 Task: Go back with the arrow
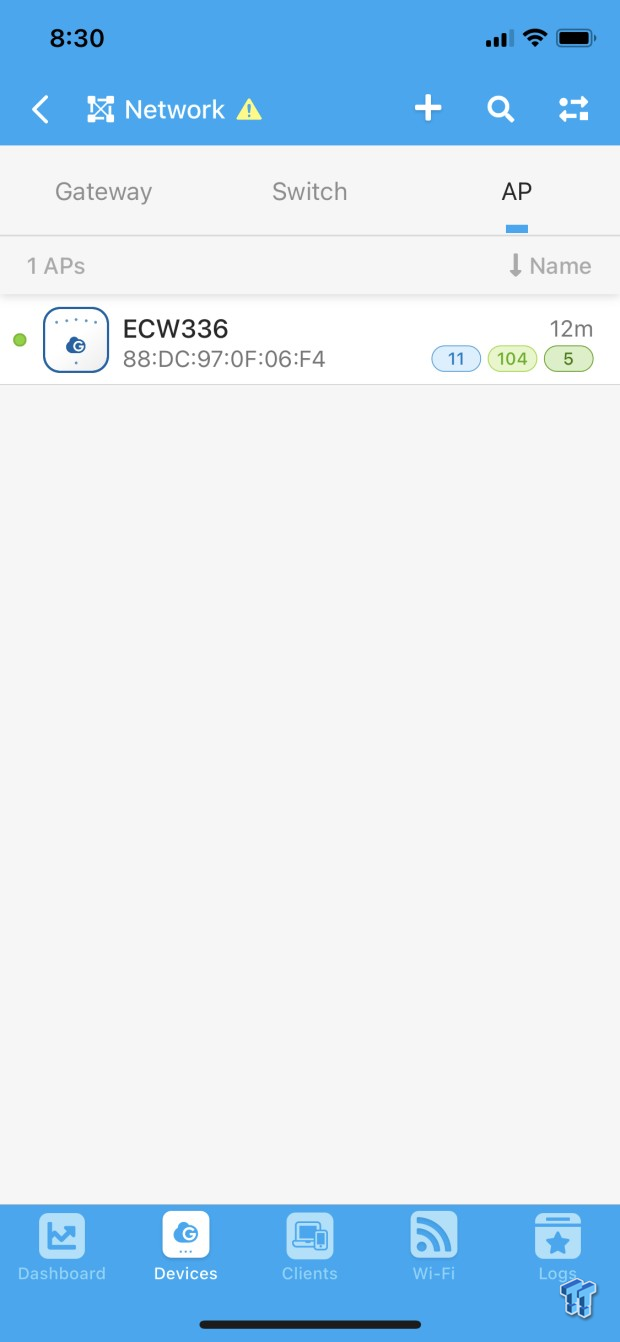(x=40, y=109)
